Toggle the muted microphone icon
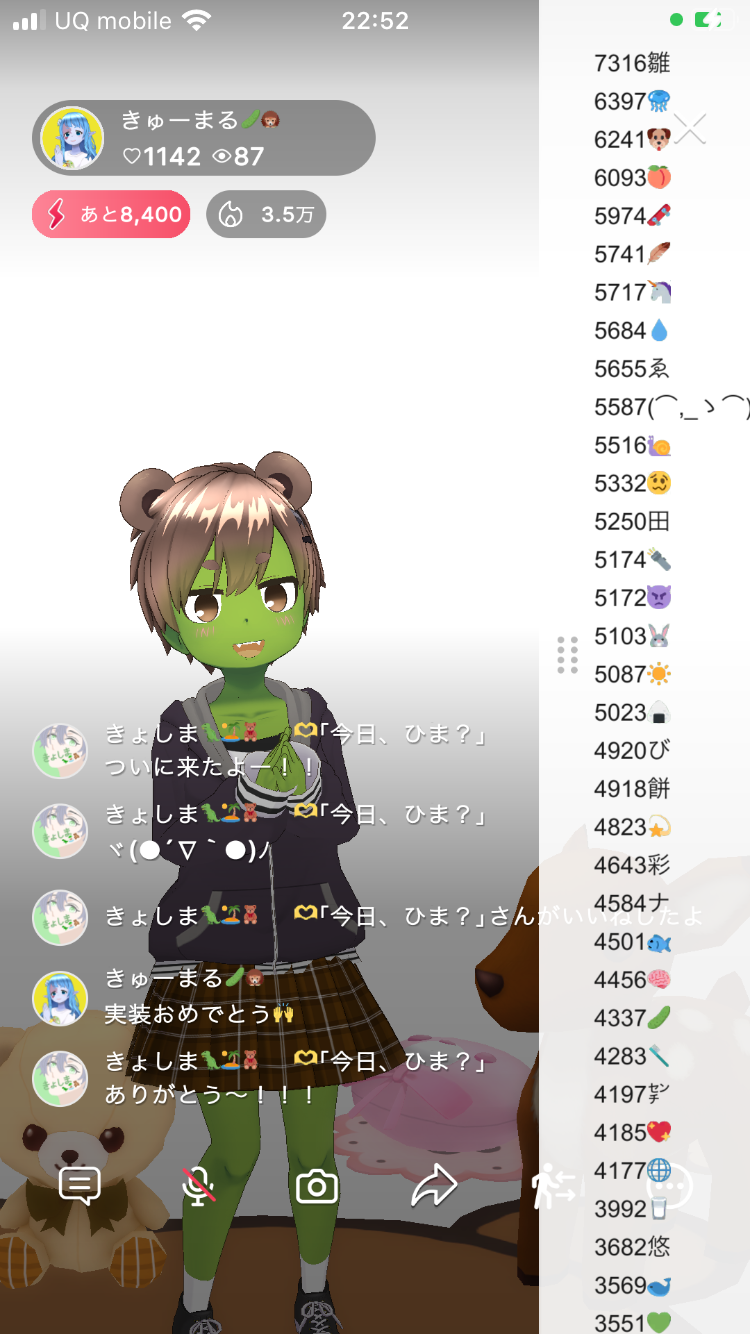The height and width of the screenshot is (1334, 750). tap(198, 1186)
